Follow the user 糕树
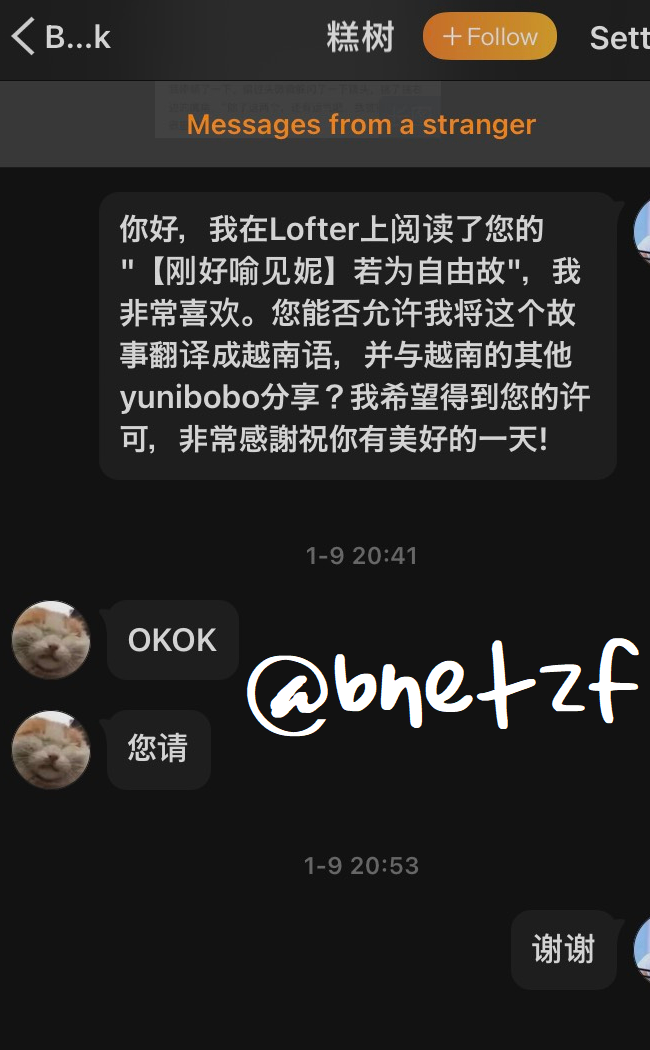The height and width of the screenshot is (1050, 650). (490, 37)
